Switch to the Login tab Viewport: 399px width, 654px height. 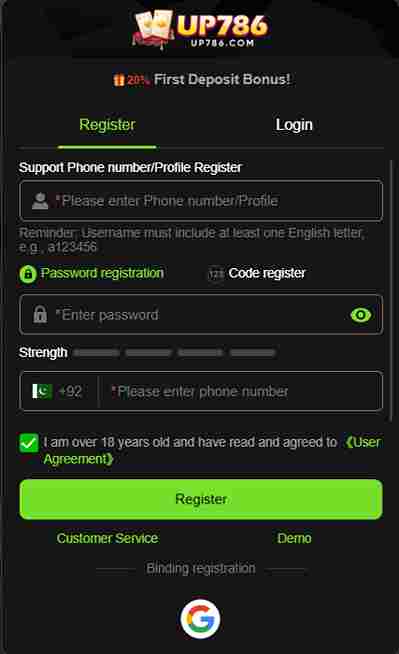point(294,125)
